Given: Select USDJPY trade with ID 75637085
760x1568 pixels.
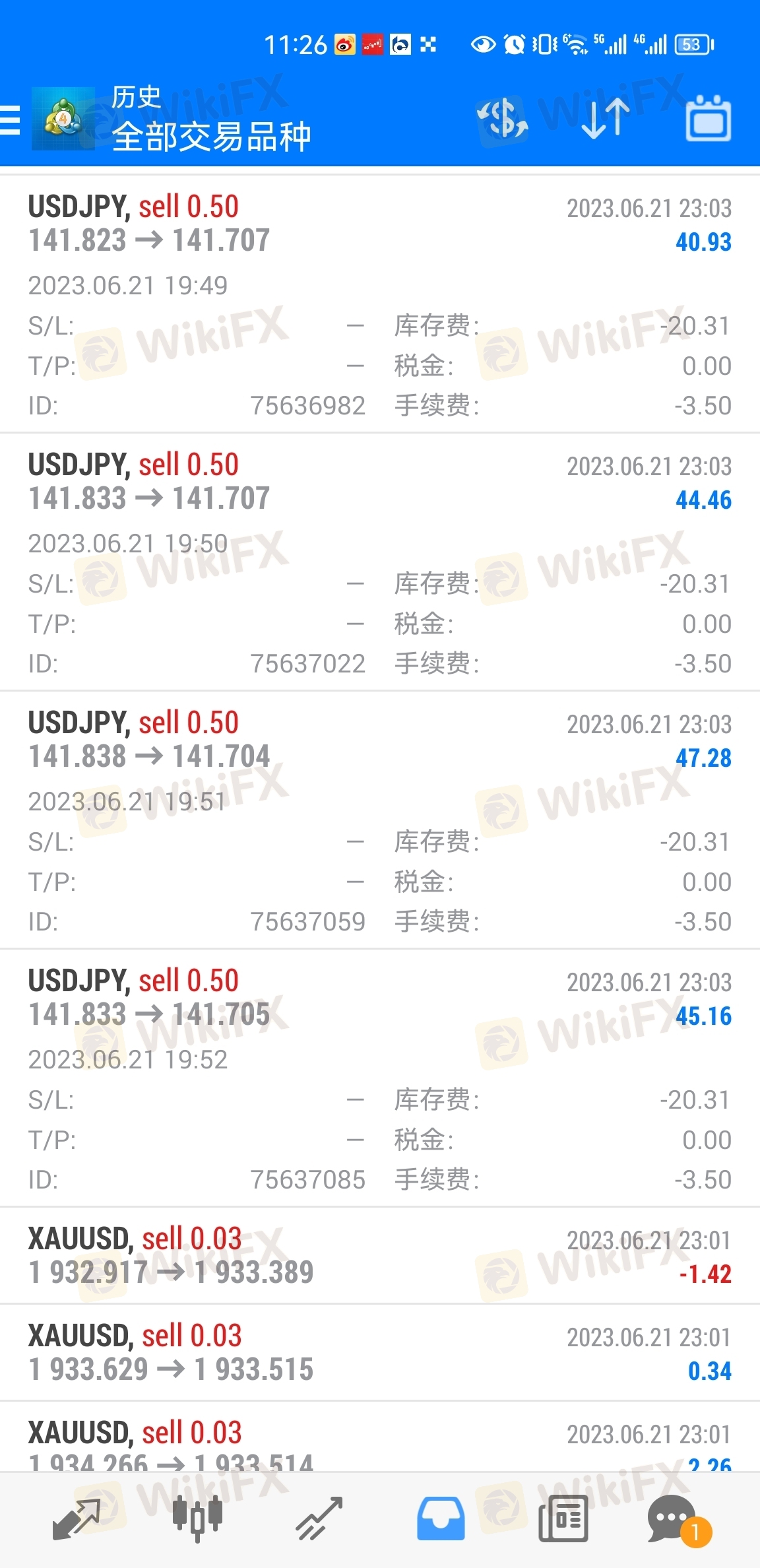Looking at the screenshot, I should click(380, 1078).
